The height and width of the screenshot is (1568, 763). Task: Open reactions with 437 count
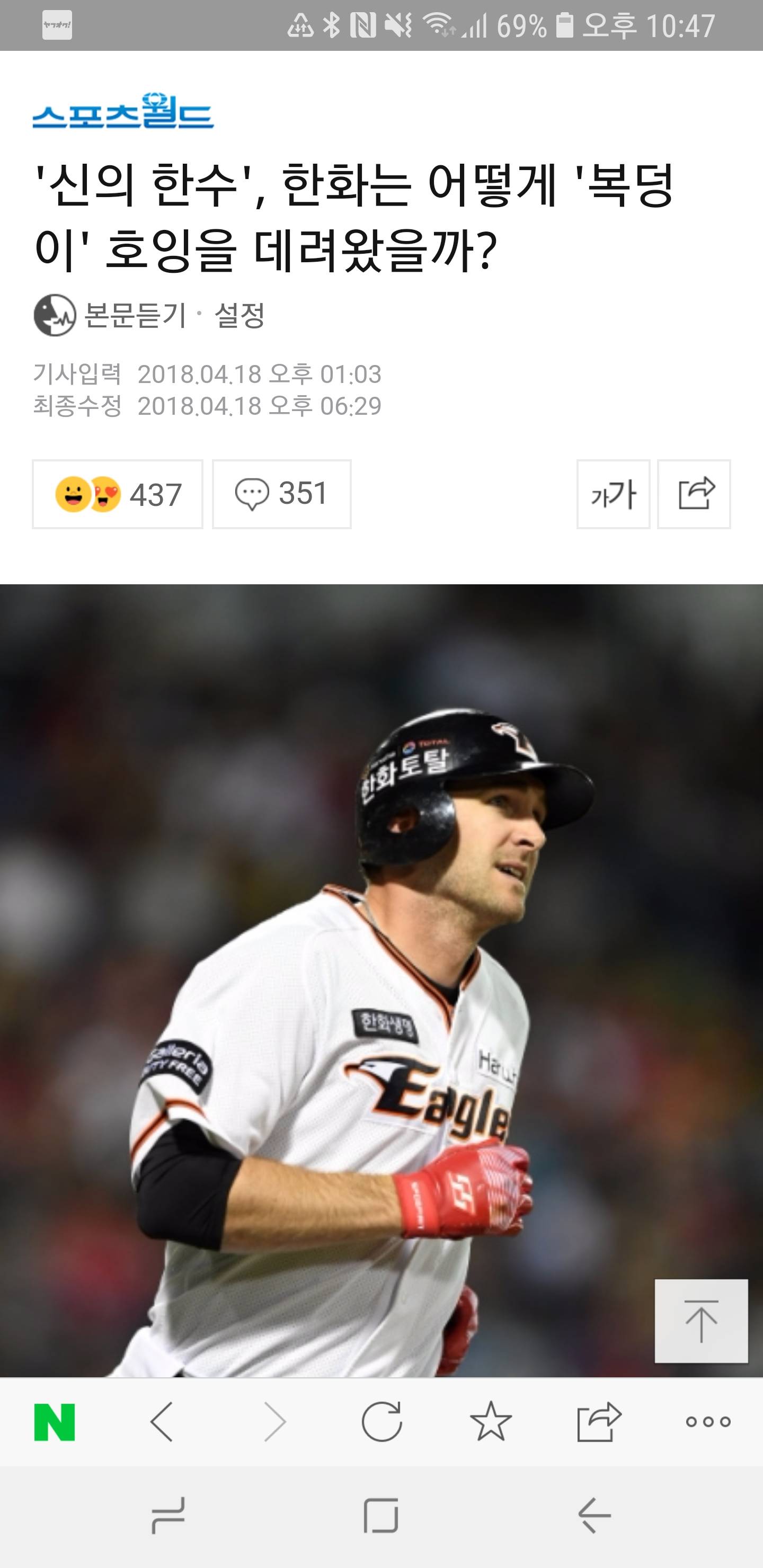[x=118, y=494]
